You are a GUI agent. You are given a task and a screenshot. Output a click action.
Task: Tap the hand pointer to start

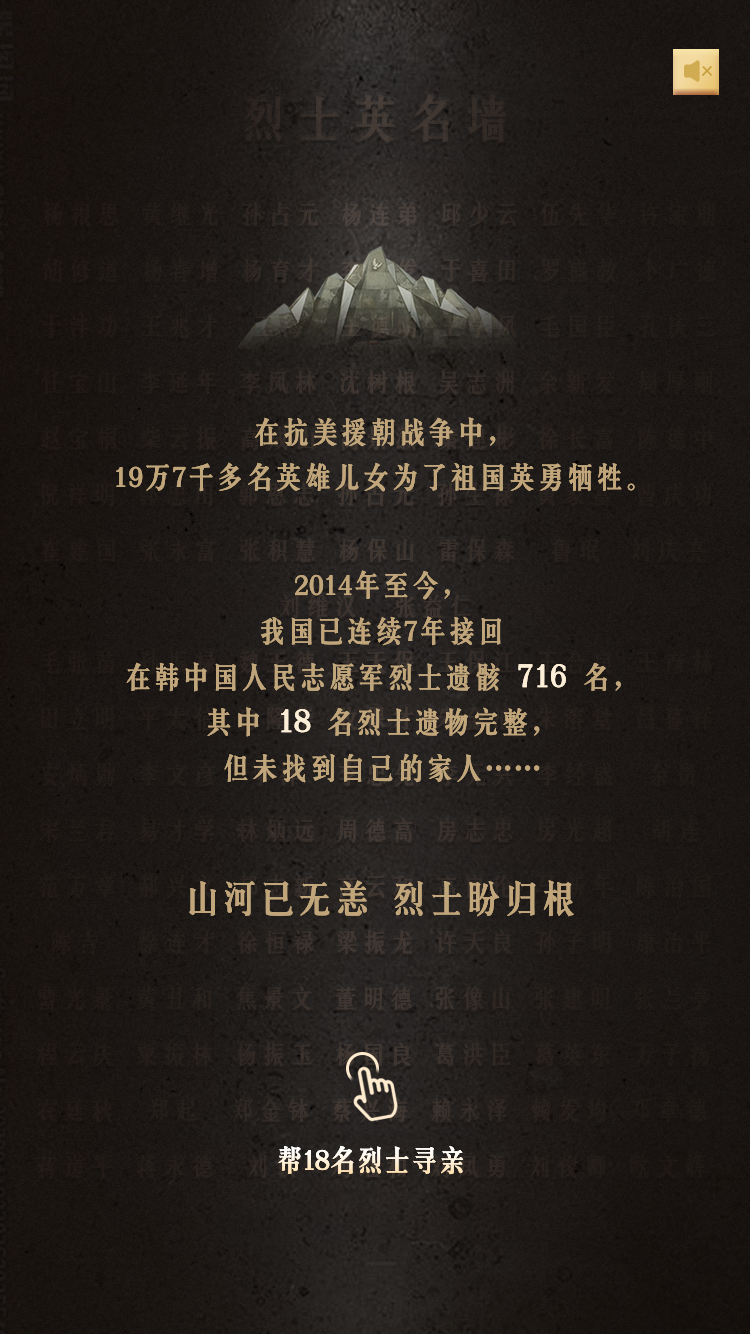tap(372, 1086)
